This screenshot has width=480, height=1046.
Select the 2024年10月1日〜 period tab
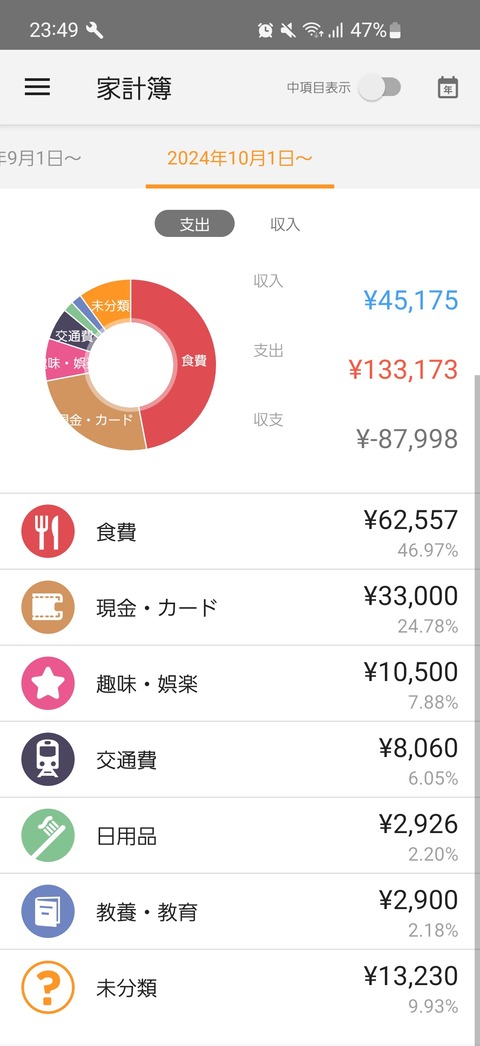click(240, 159)
